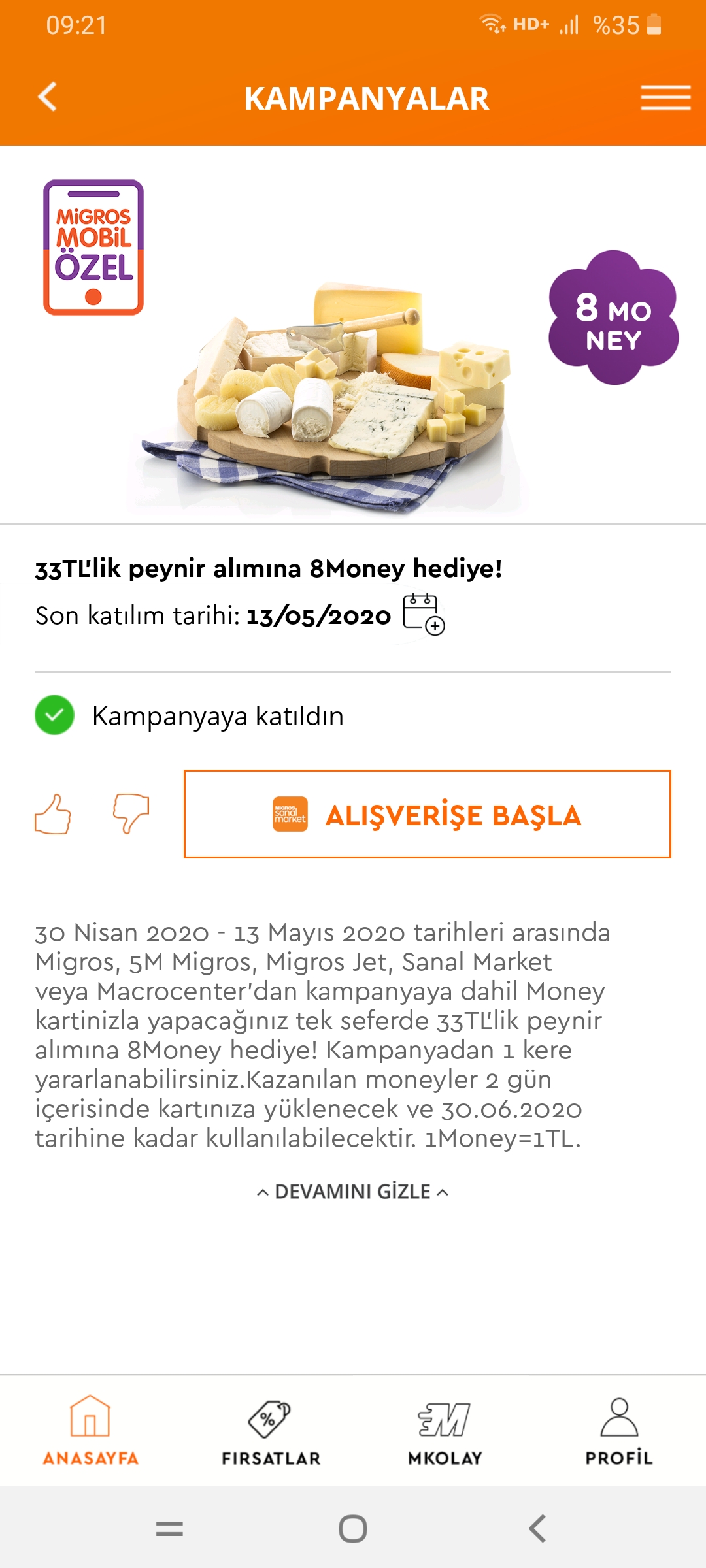
Task: Tap the system home button
Action: pos(353,1529)
